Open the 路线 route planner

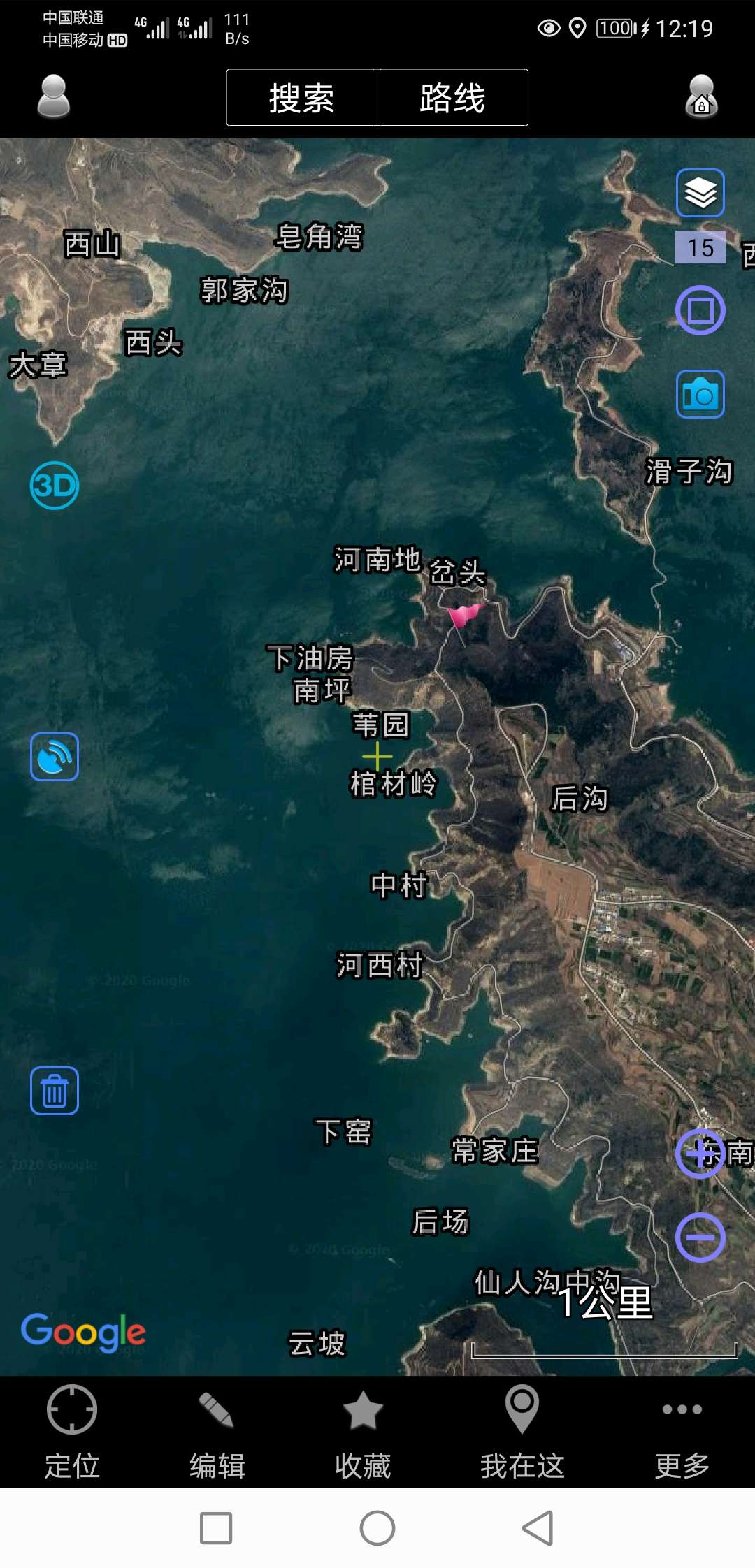coord(453,97)
